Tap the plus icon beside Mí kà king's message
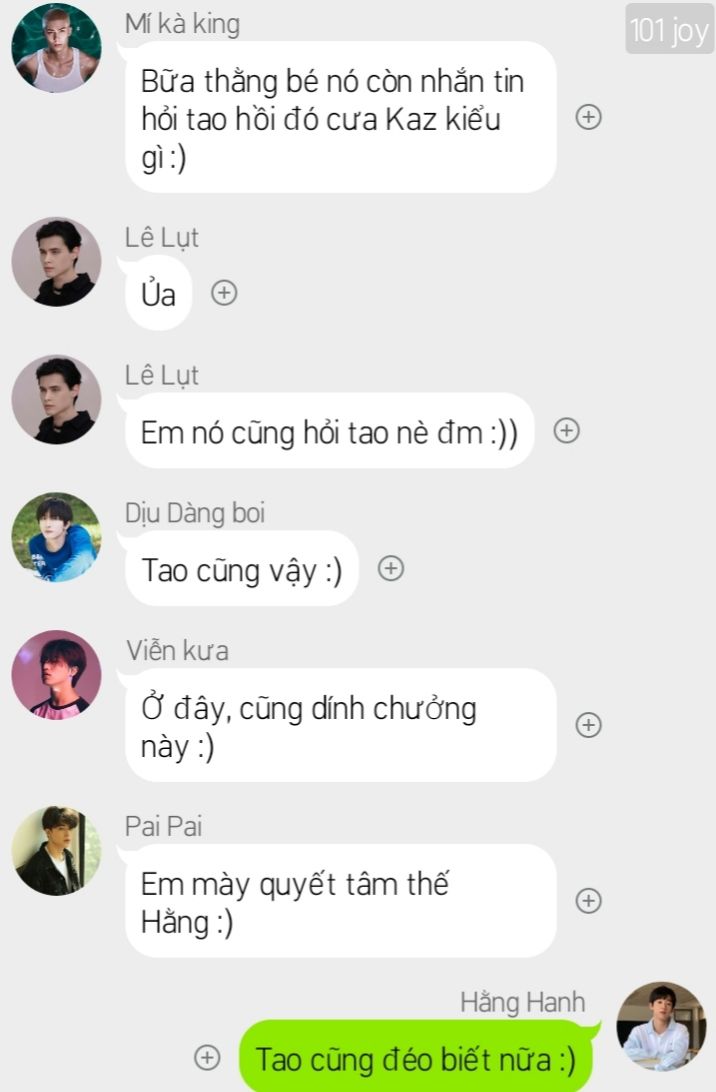The width and height of the screenshot is (716, 1092). [589, 117]
